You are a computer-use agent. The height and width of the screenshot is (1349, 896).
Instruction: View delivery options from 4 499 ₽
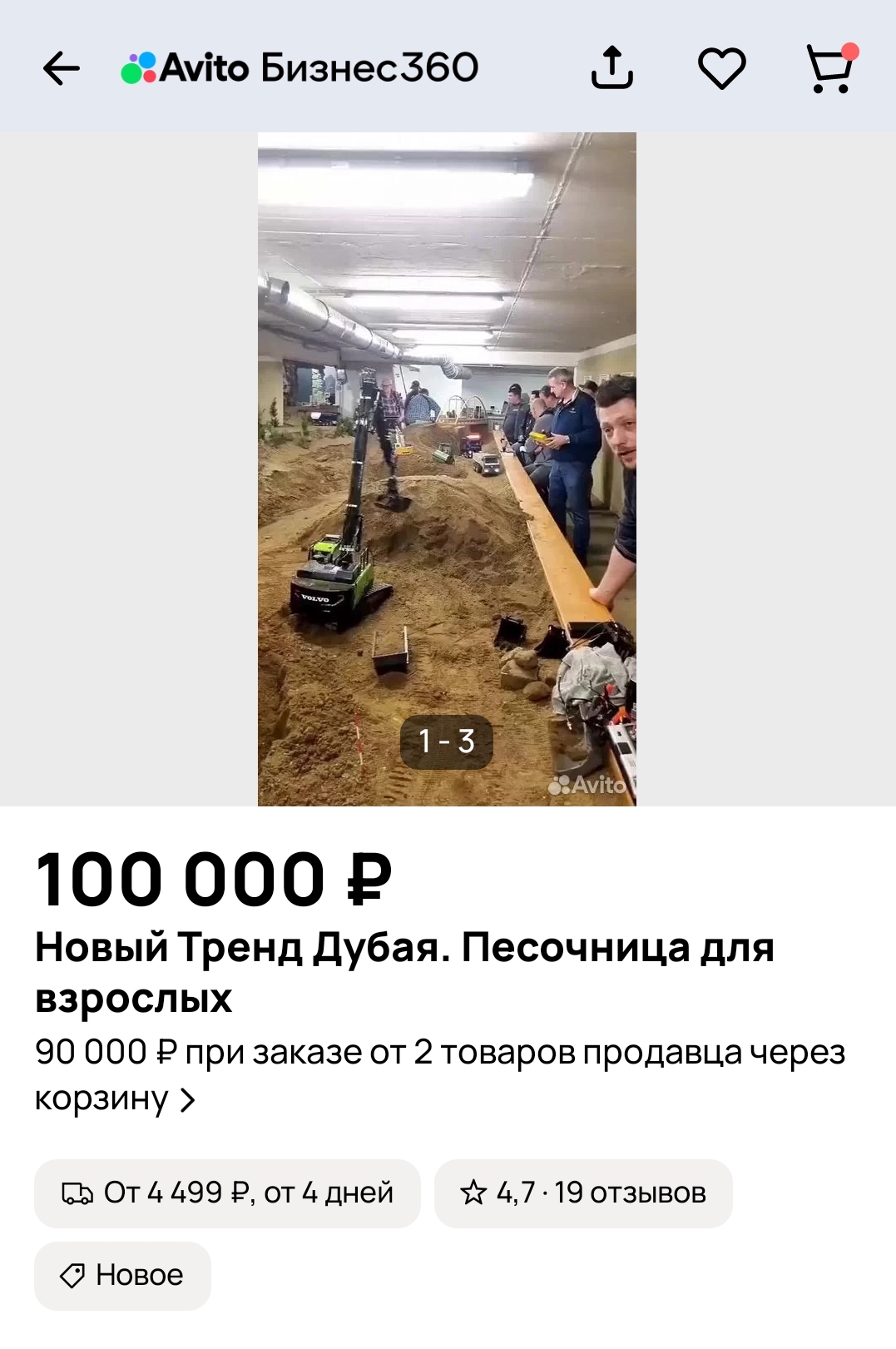point(227,1193)
